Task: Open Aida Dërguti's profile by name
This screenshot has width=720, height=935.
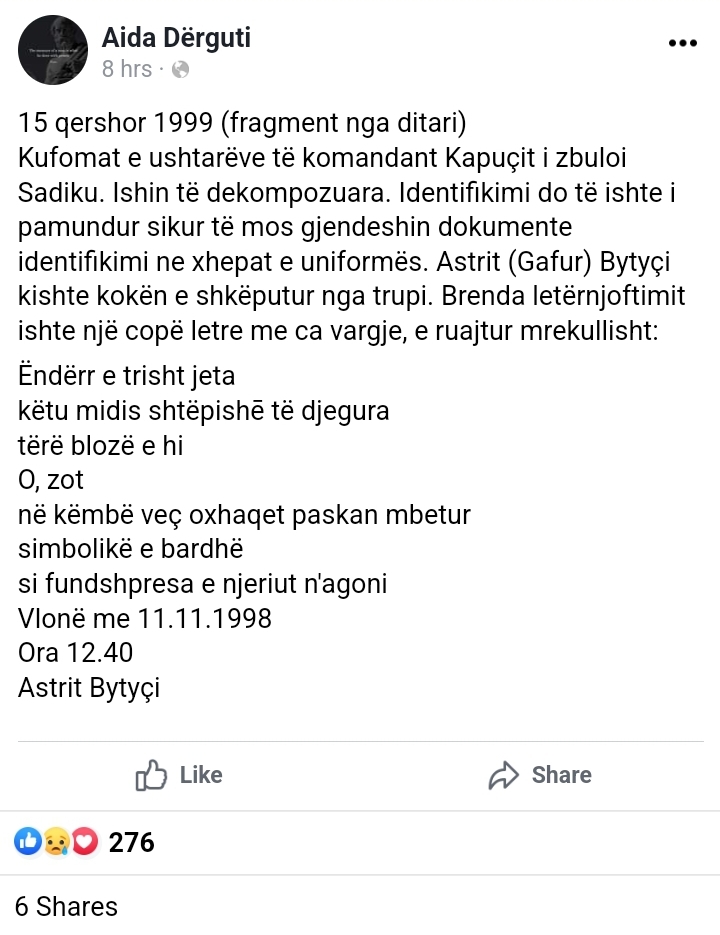Action: tap(176, 38)
